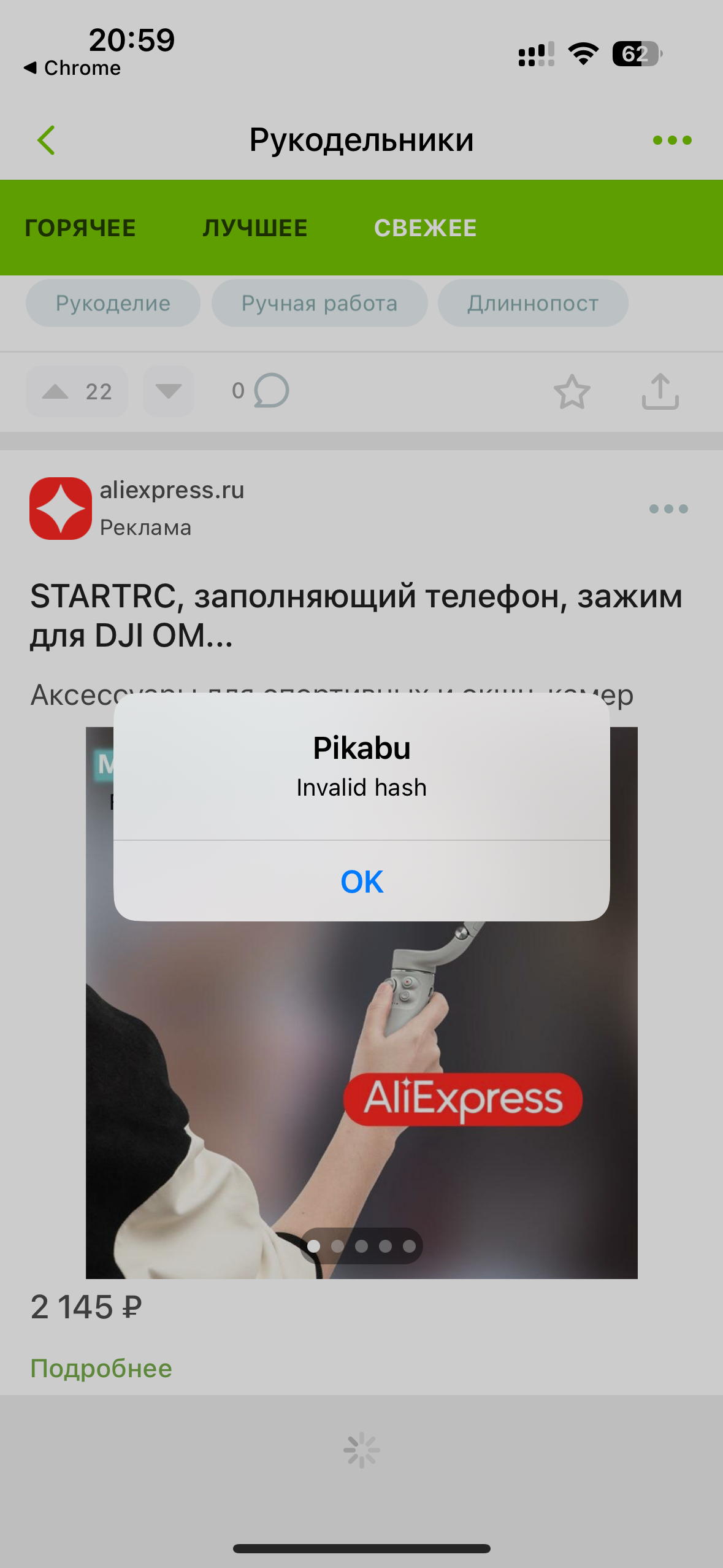Save the post with the star
This screenshot has width=723, height=1568.
point(572,391)
